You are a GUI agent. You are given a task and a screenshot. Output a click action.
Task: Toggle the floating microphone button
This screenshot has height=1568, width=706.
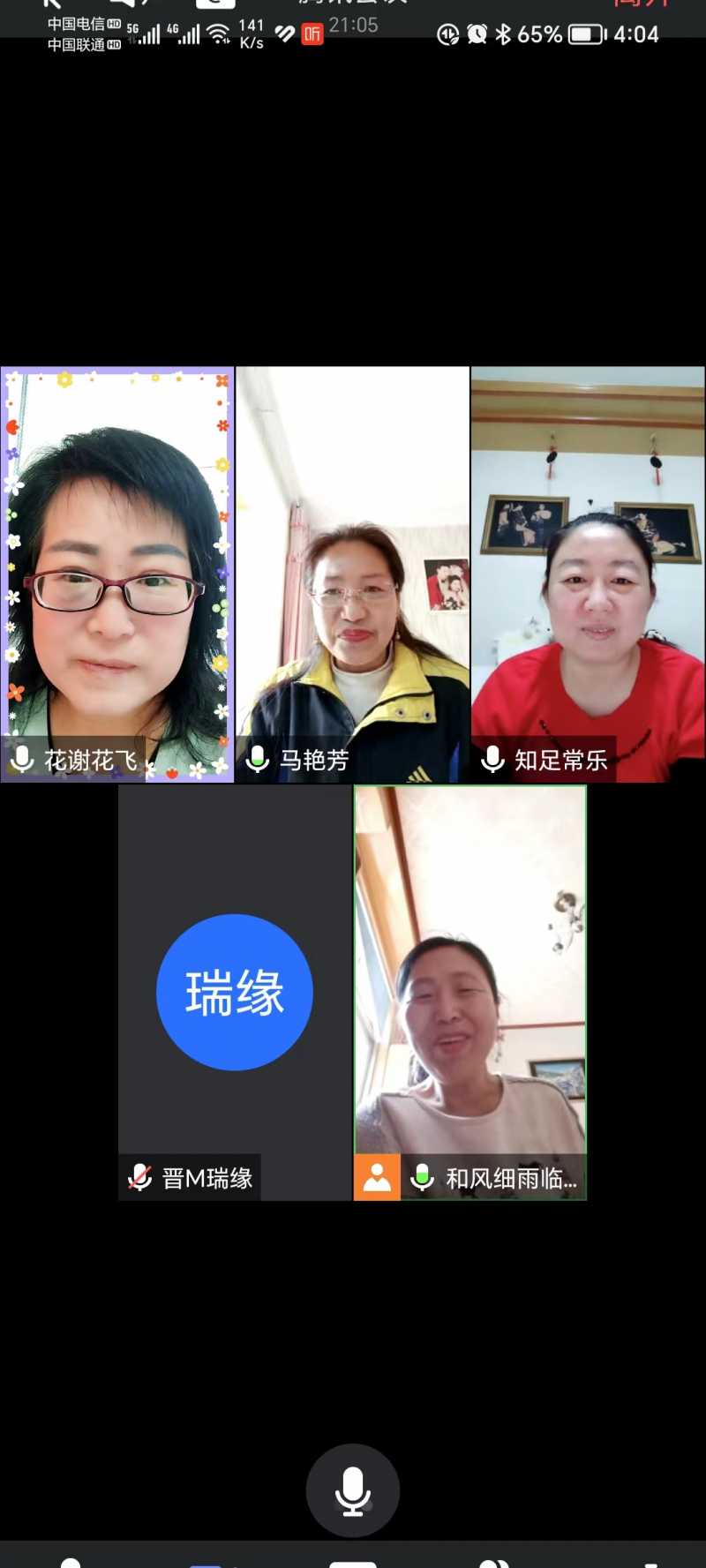352,1489
